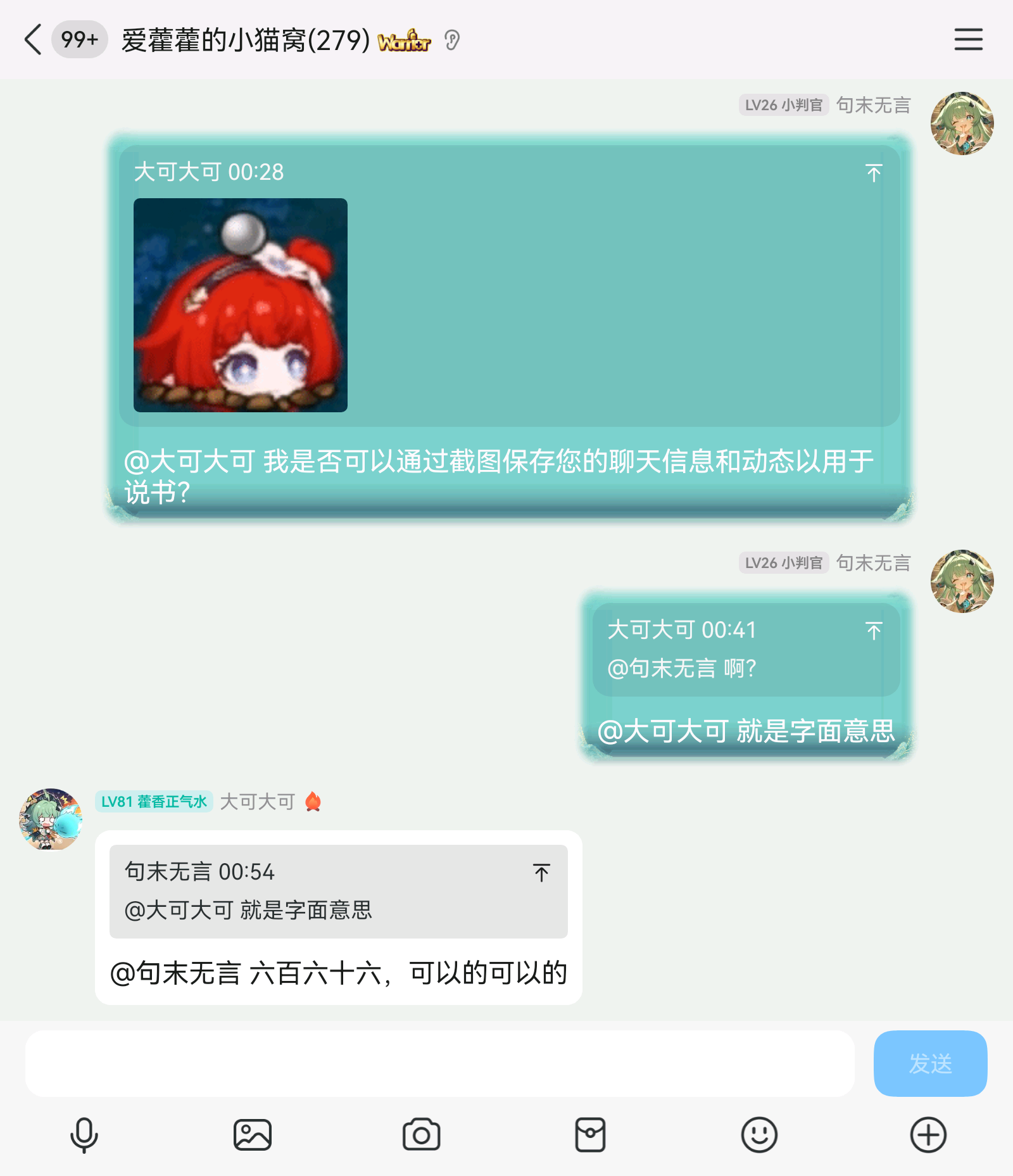Jump to quoted message from 句末无言 00:54
Viewport: 1013px width, 1176px height.
point(541,873)
